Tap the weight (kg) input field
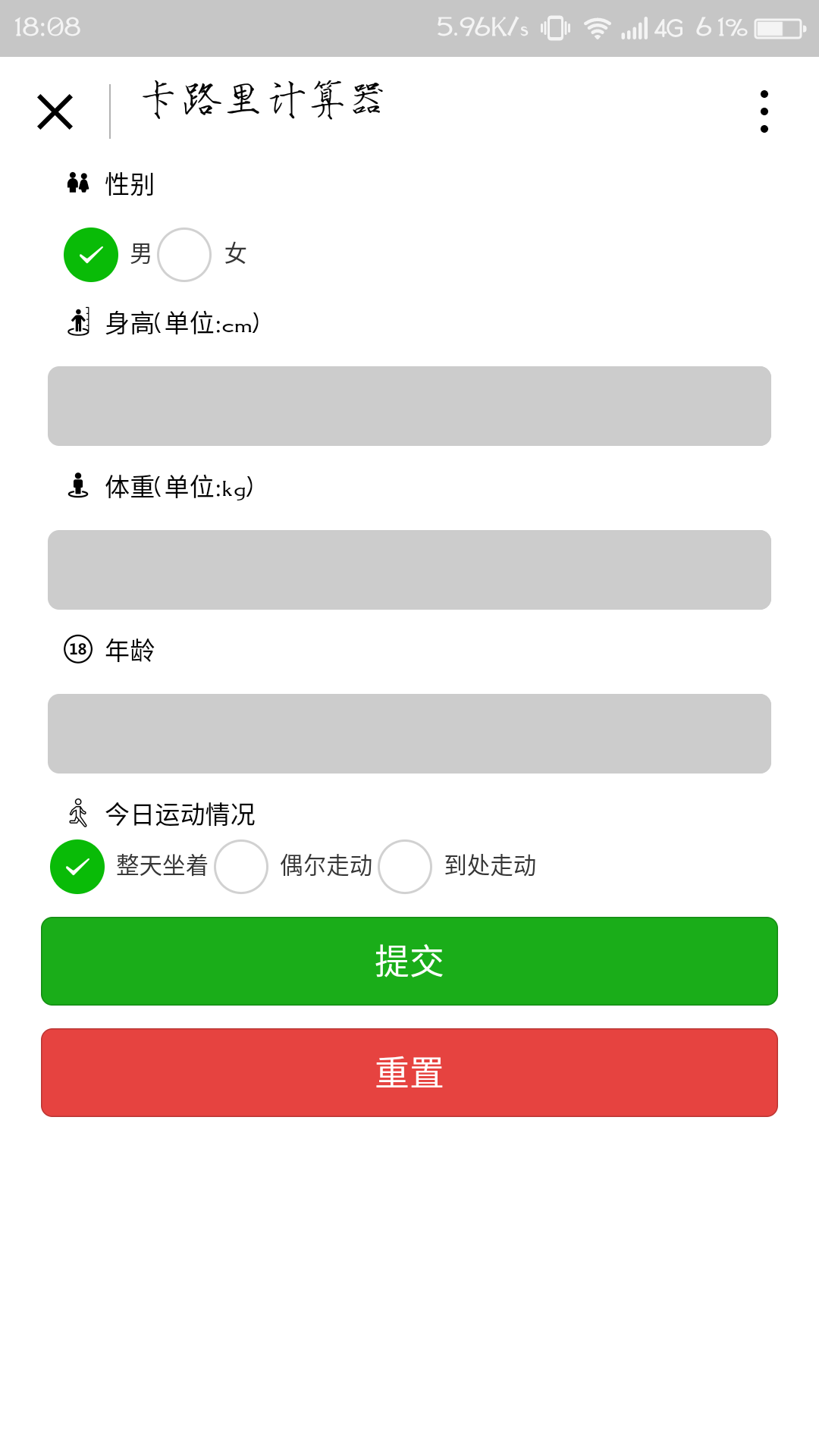The image size is (819, 1456). (x=409, y=570)
